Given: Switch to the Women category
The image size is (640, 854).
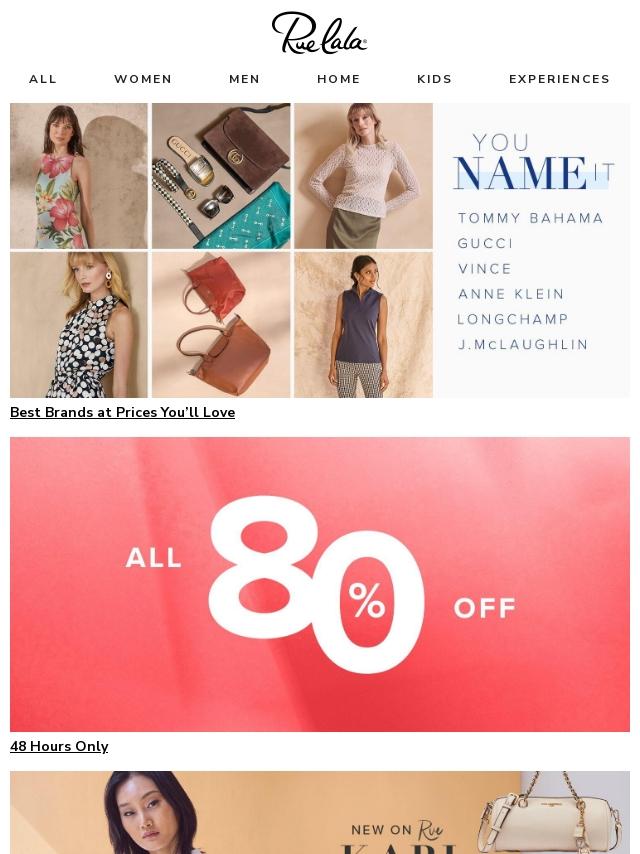Looking at the screenshot, I should point(143,79).
